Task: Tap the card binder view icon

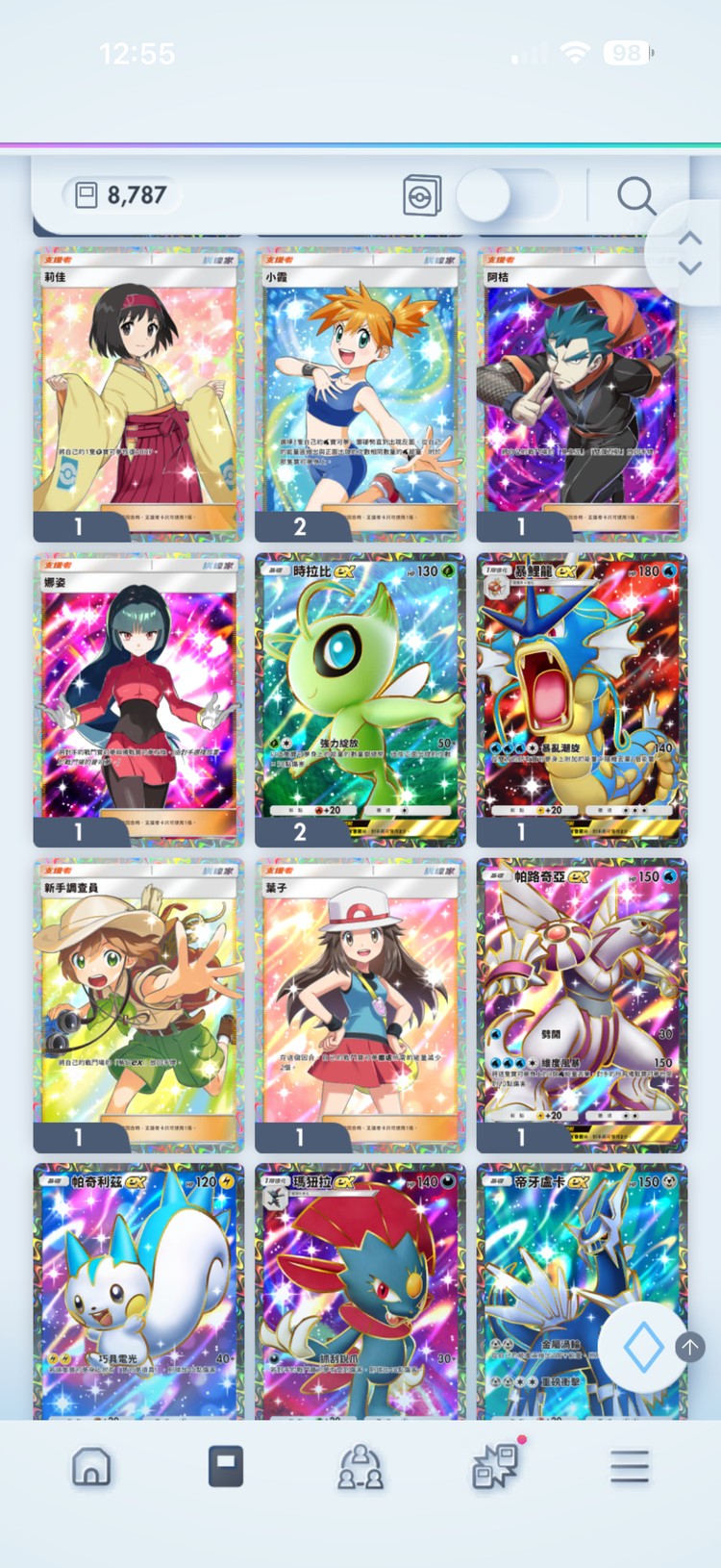Action: coord(422,195)
